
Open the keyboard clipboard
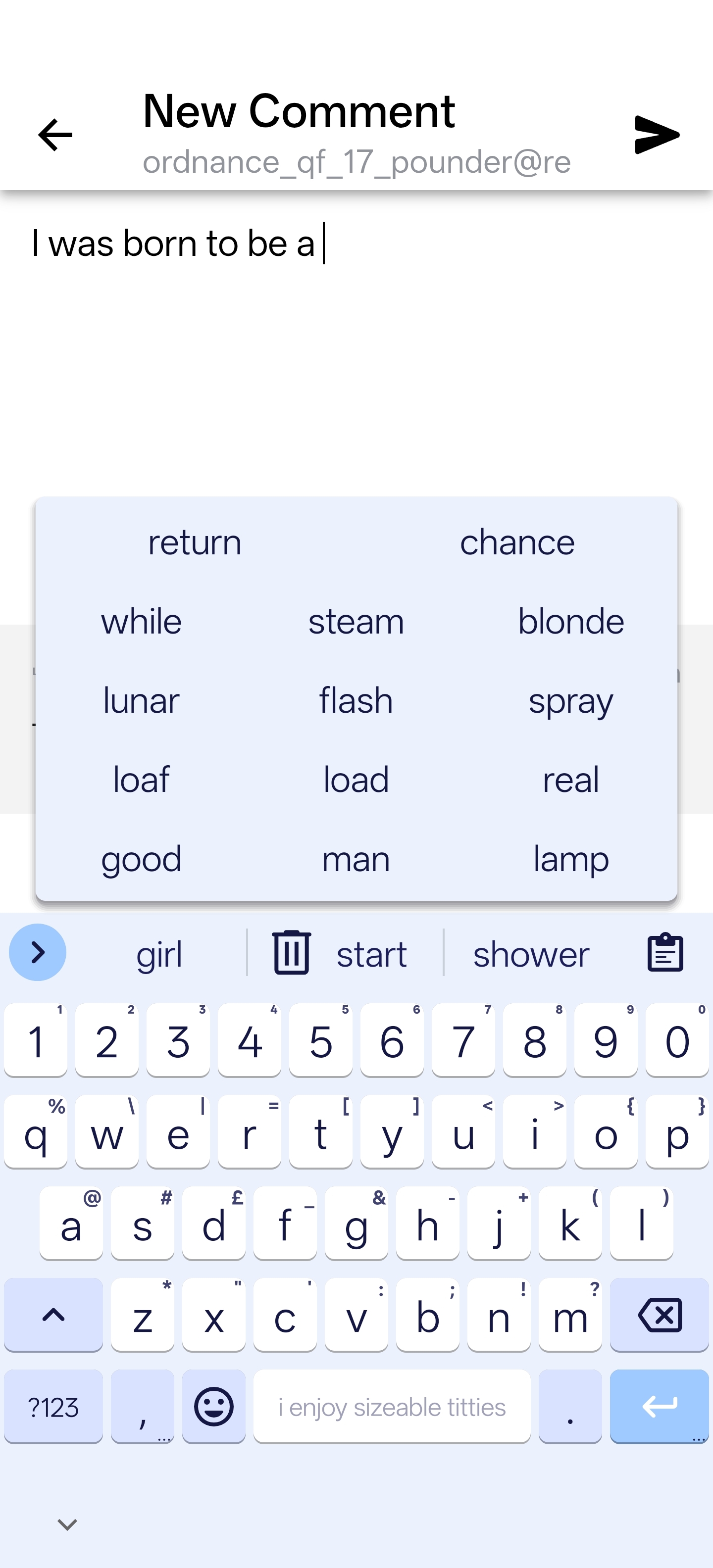point(665,953)
